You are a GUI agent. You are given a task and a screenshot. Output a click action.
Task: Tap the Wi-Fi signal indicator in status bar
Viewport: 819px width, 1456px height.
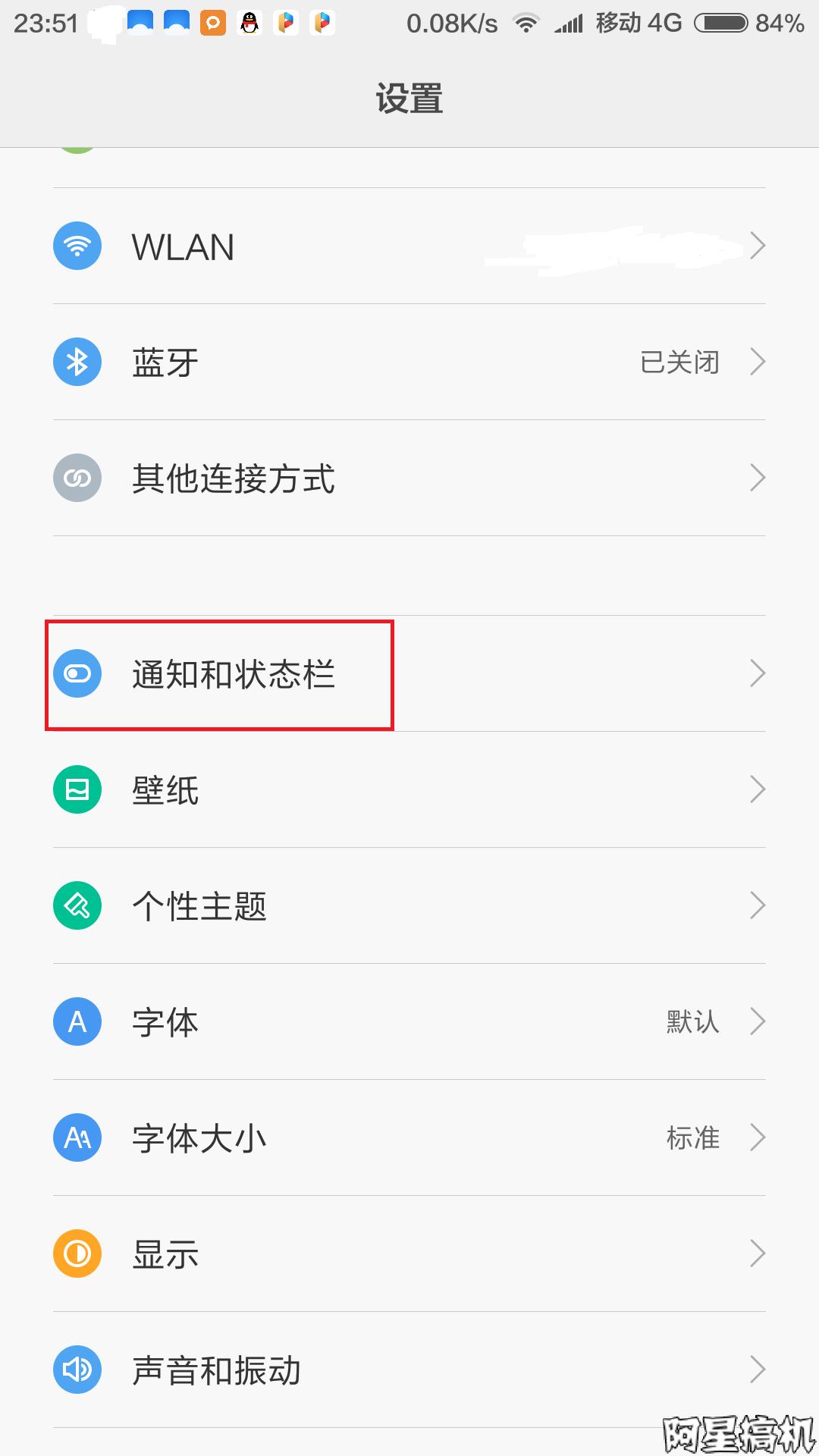[x=526, y=23]
